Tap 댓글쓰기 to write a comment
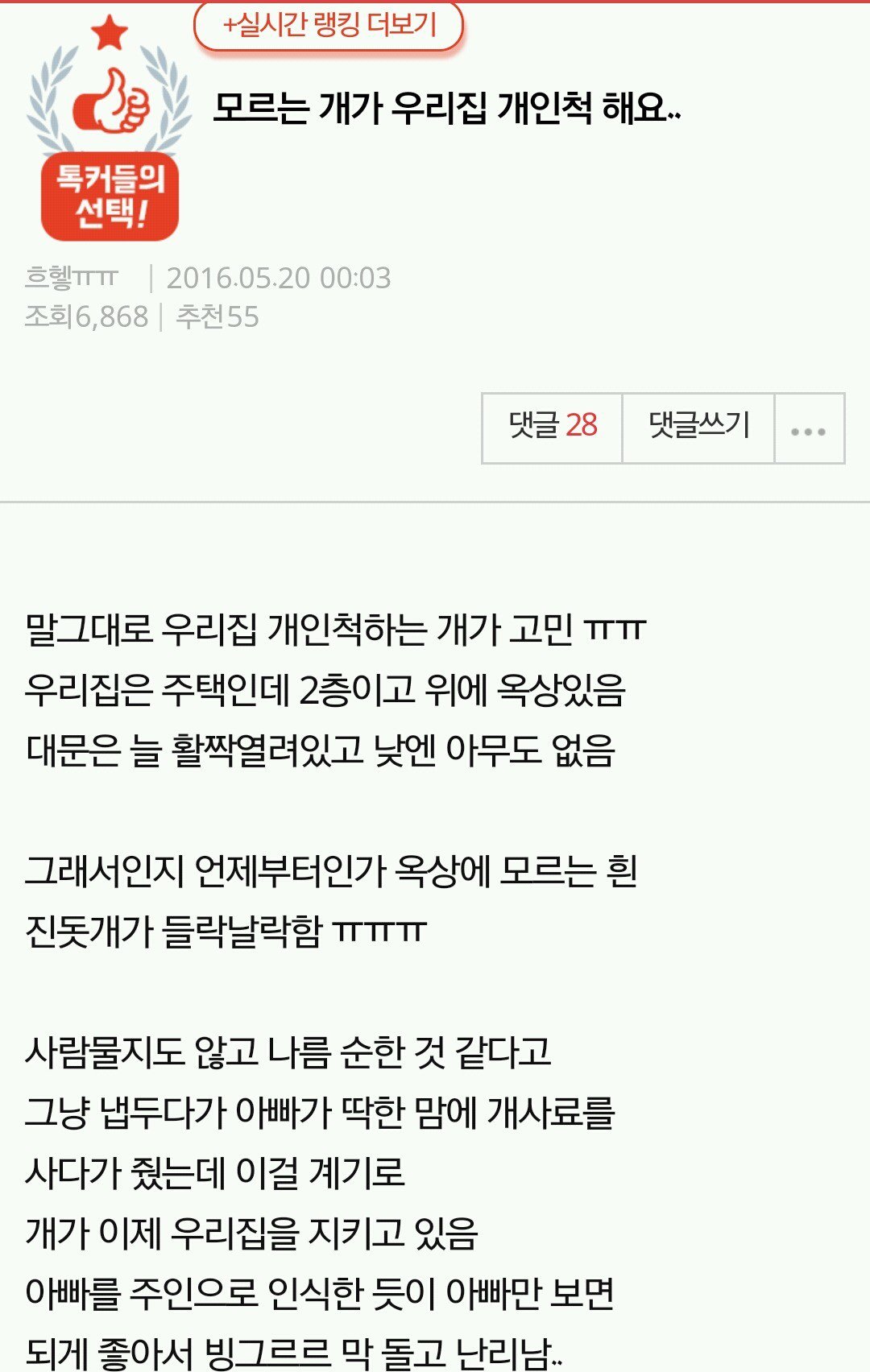Screen dimensions: 870x1372 [698, 428]
